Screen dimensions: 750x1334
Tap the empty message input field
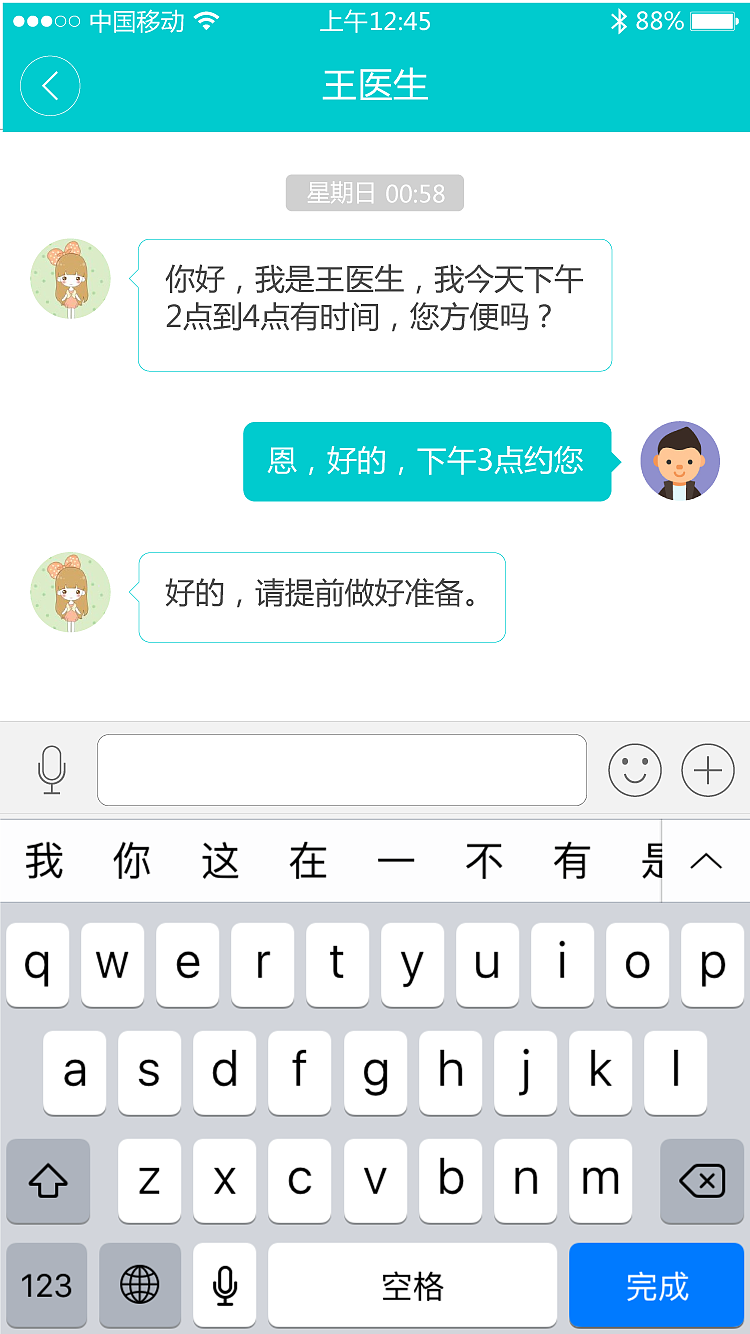342,769
